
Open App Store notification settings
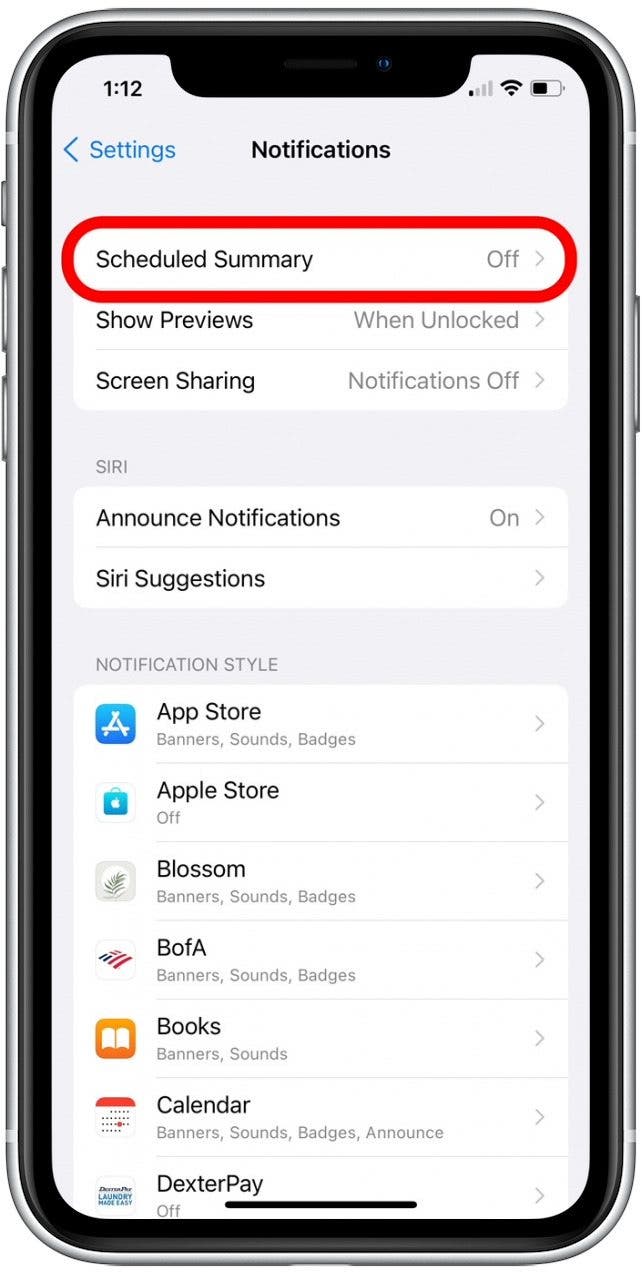pyautogui.click(x=320, y=724)
